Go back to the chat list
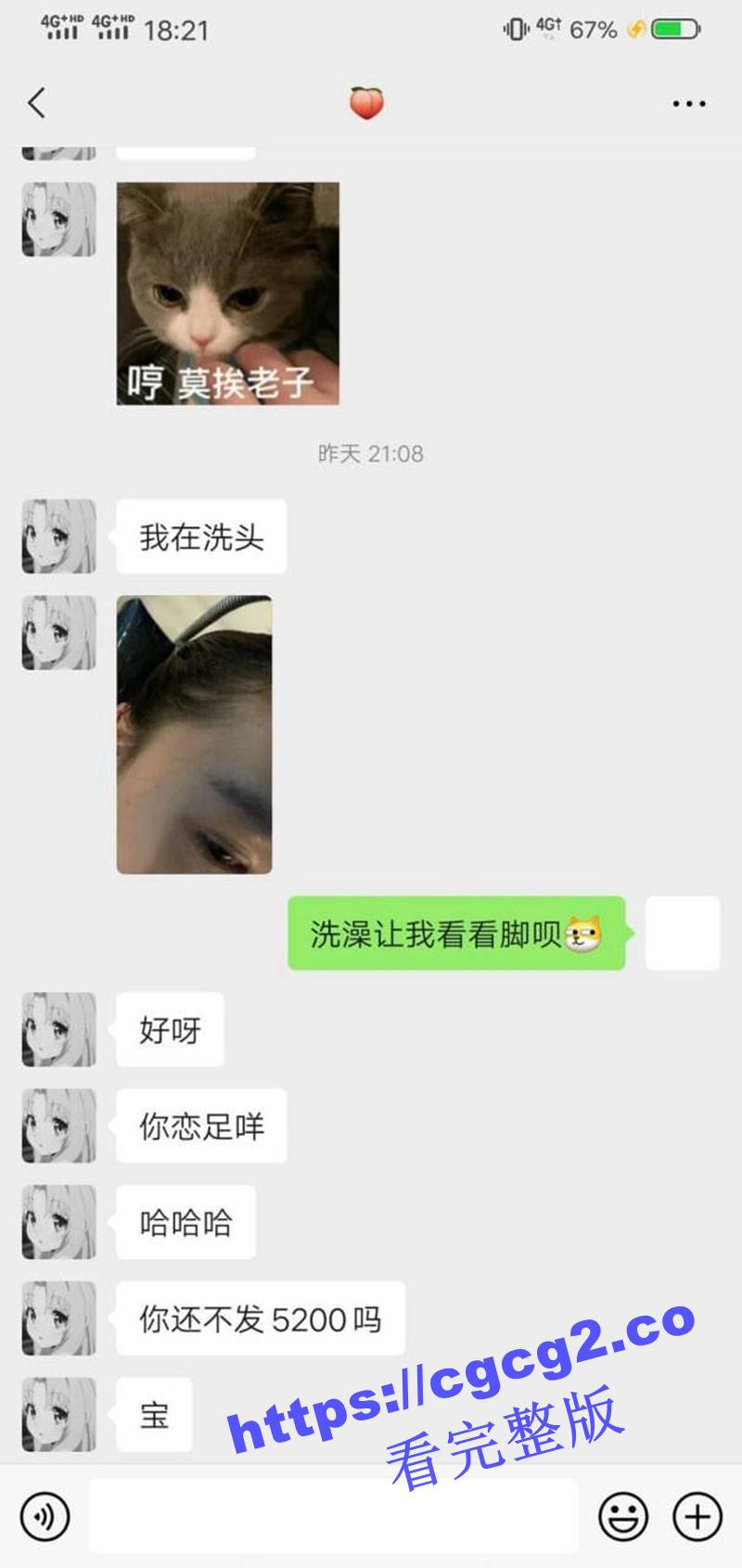Viewport: 742px width, 1568px height. (x=37, y=103)
